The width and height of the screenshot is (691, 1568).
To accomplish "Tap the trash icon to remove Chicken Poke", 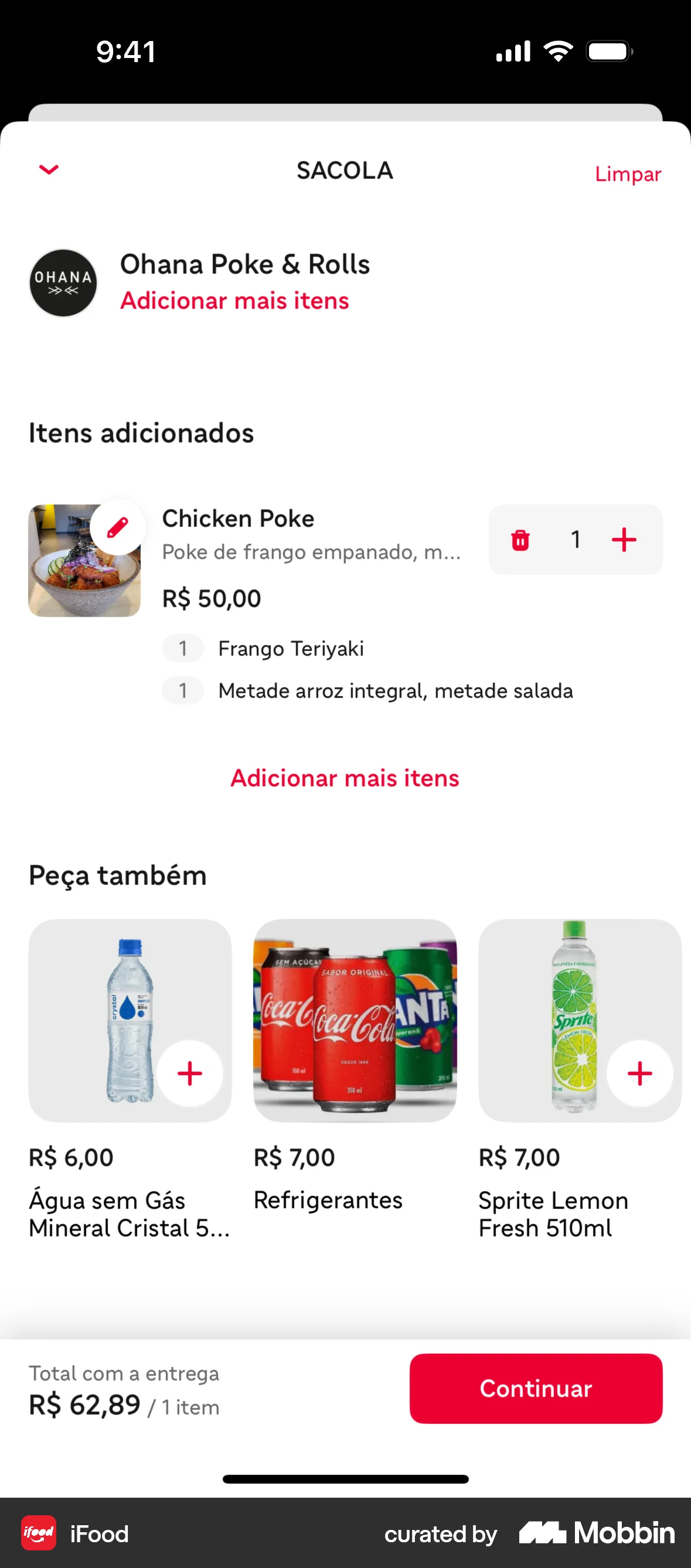I will point(520,540).
